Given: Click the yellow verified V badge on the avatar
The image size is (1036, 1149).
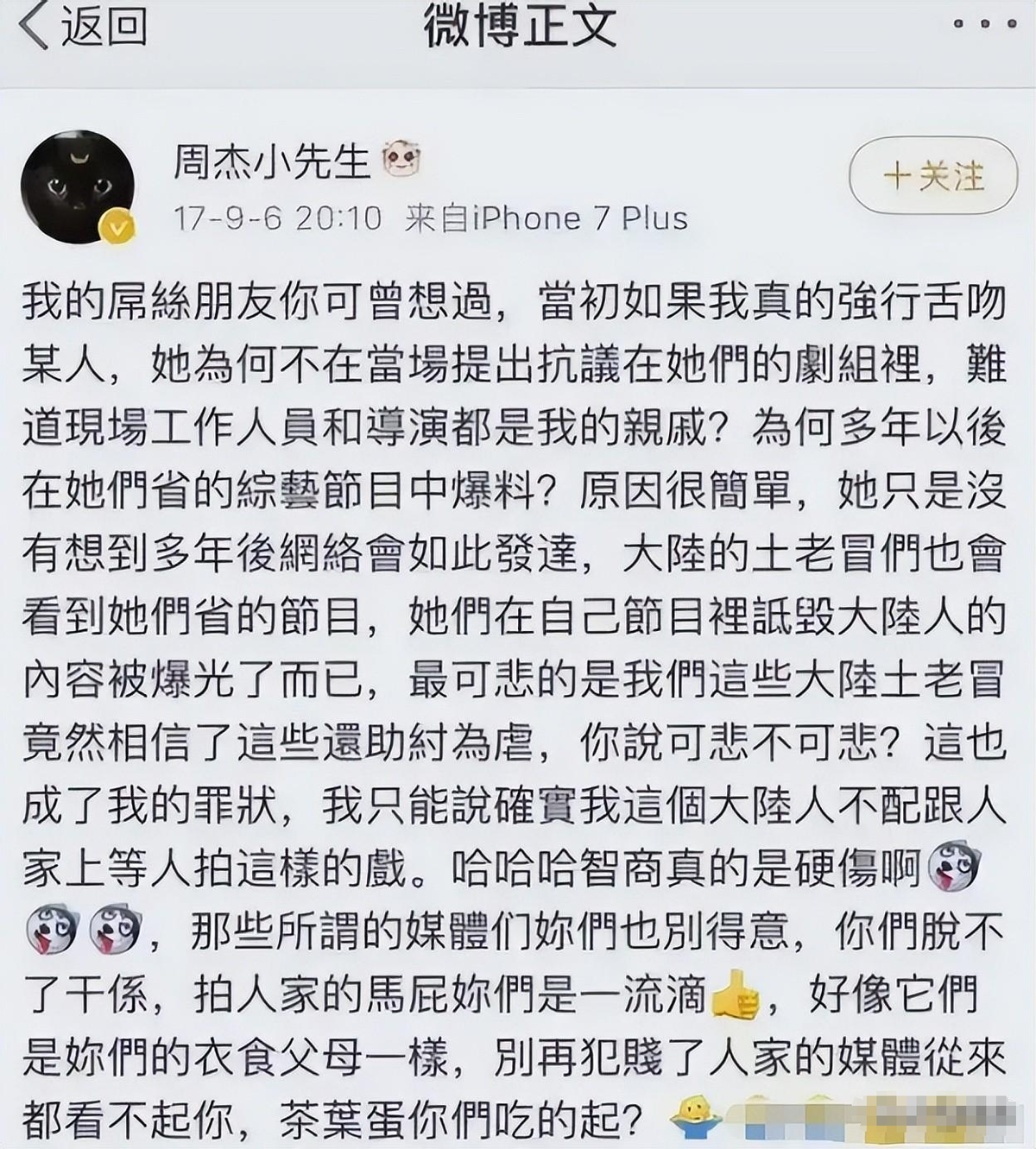Looking at the screenshot, I should coord(115,226).
